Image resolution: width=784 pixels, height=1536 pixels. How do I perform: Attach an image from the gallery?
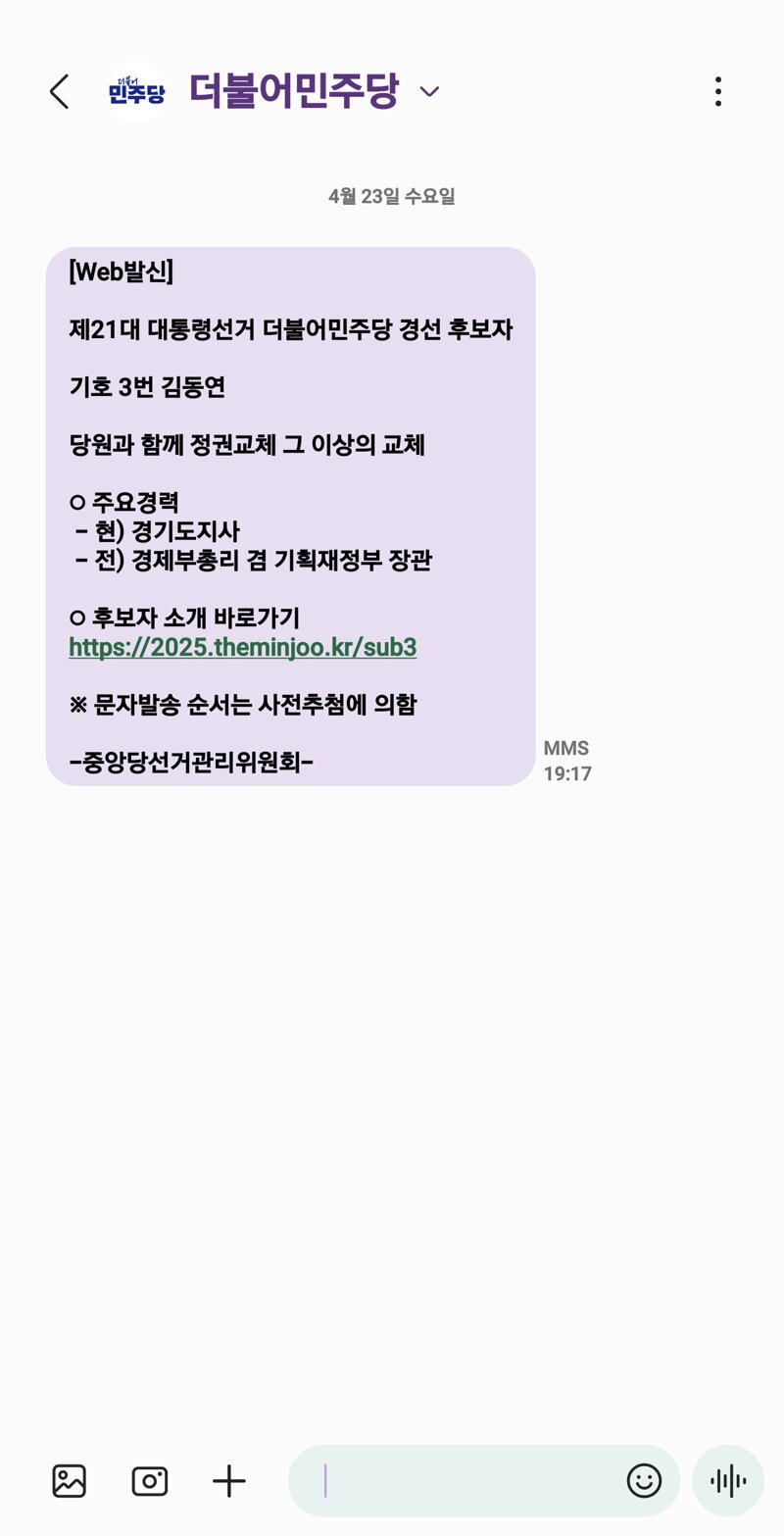(70, 1480)
